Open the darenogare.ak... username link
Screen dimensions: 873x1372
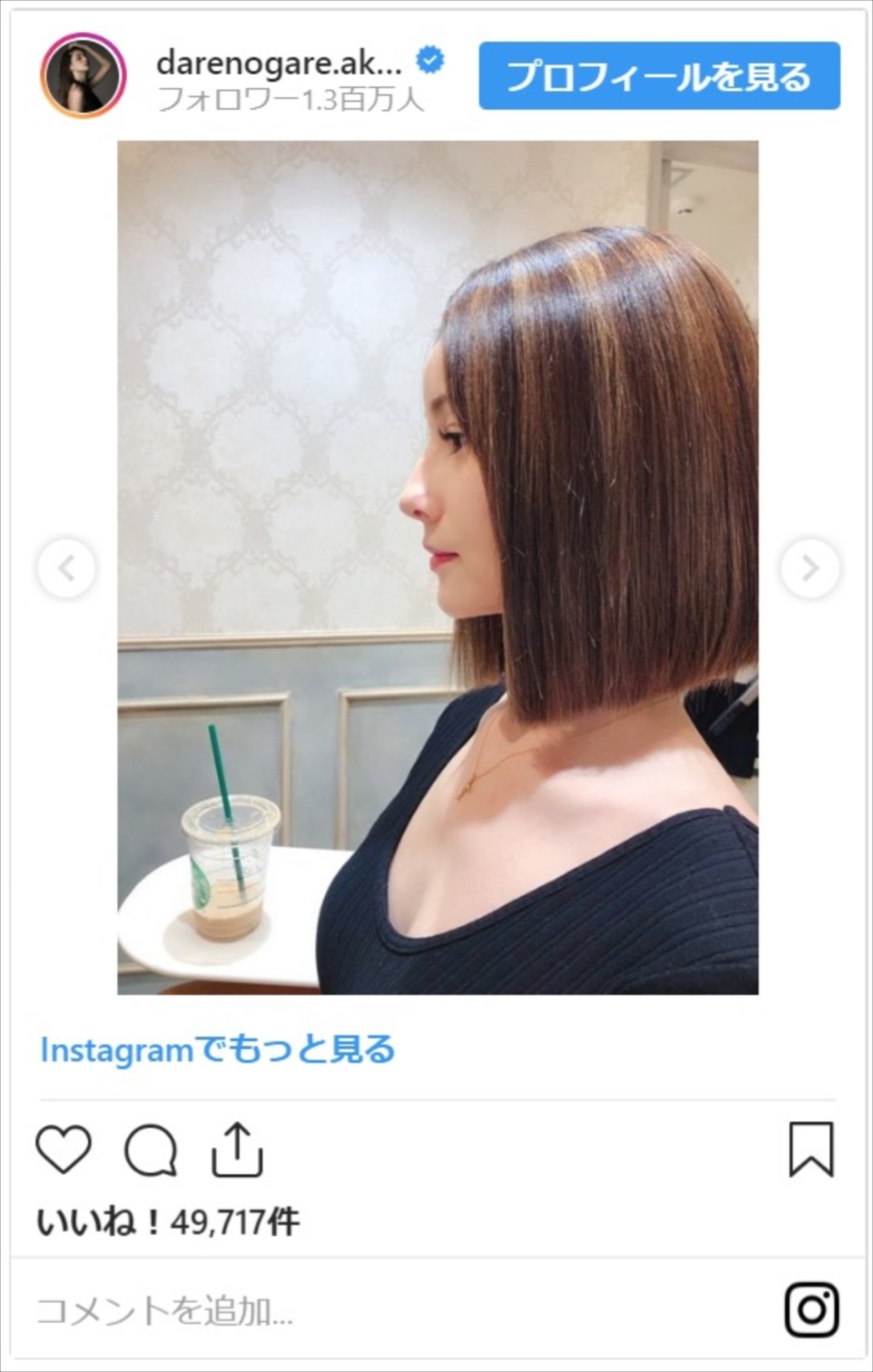click(279, 64)
